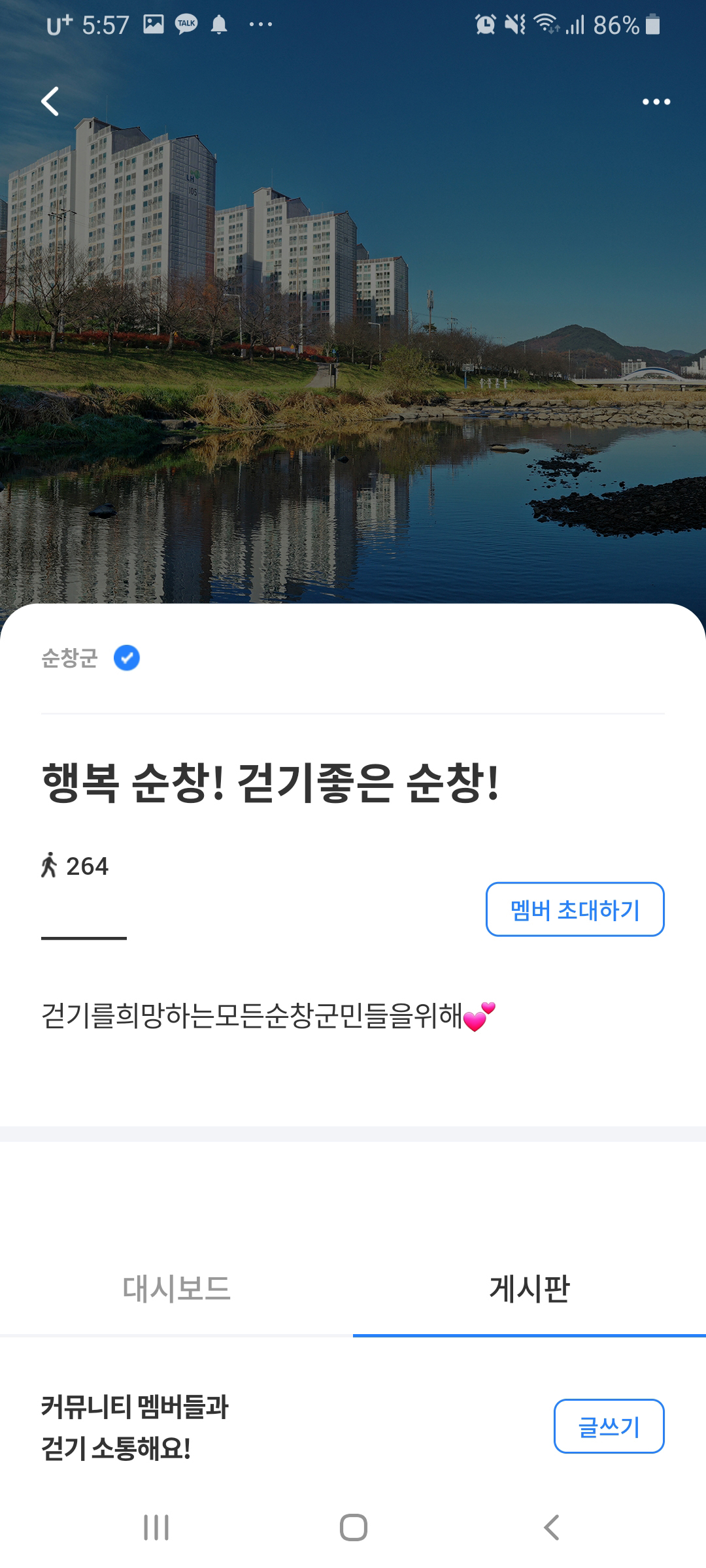706x1568 pixels.
Task: Open recent apps from the navigation bar
Action: 156,1527
